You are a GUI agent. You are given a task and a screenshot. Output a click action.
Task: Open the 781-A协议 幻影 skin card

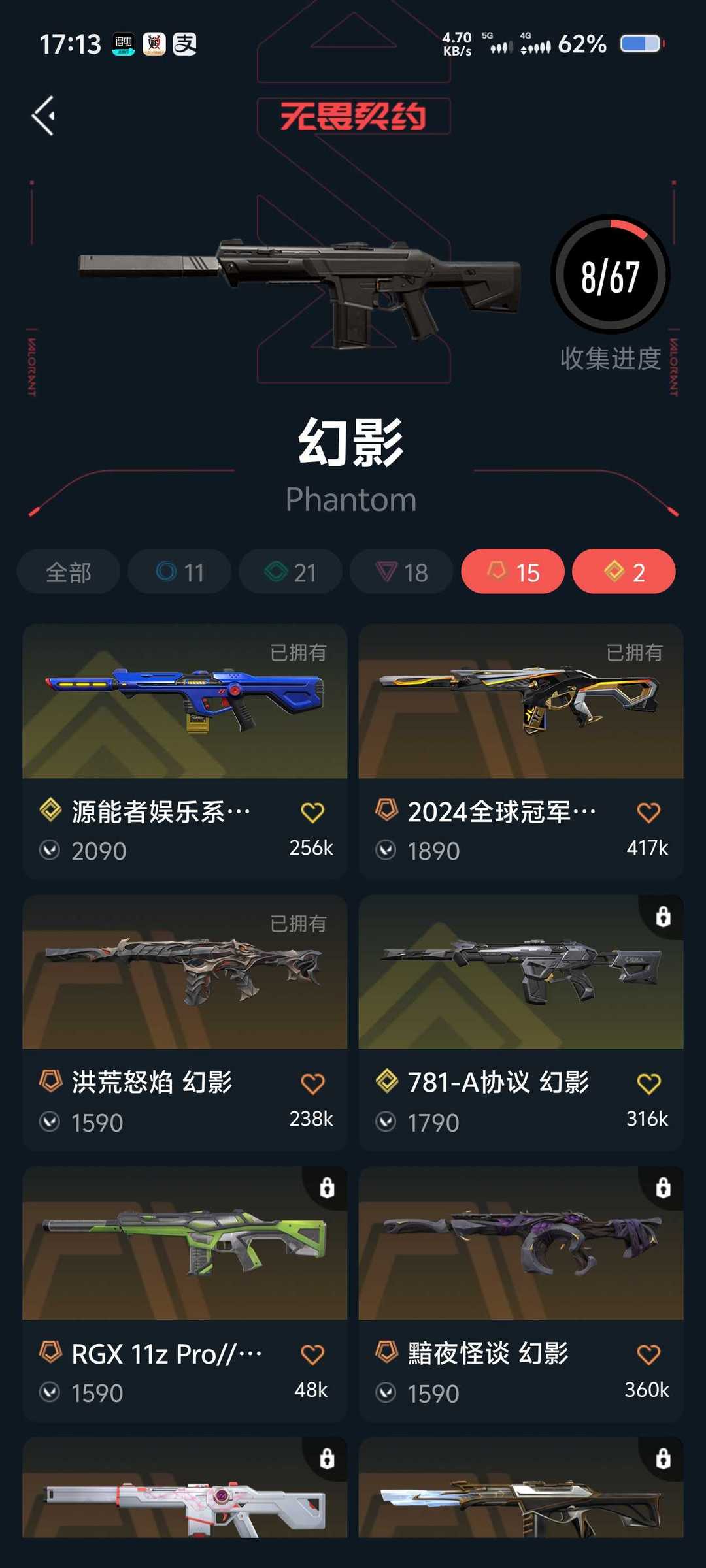[x=521, y=1022]
